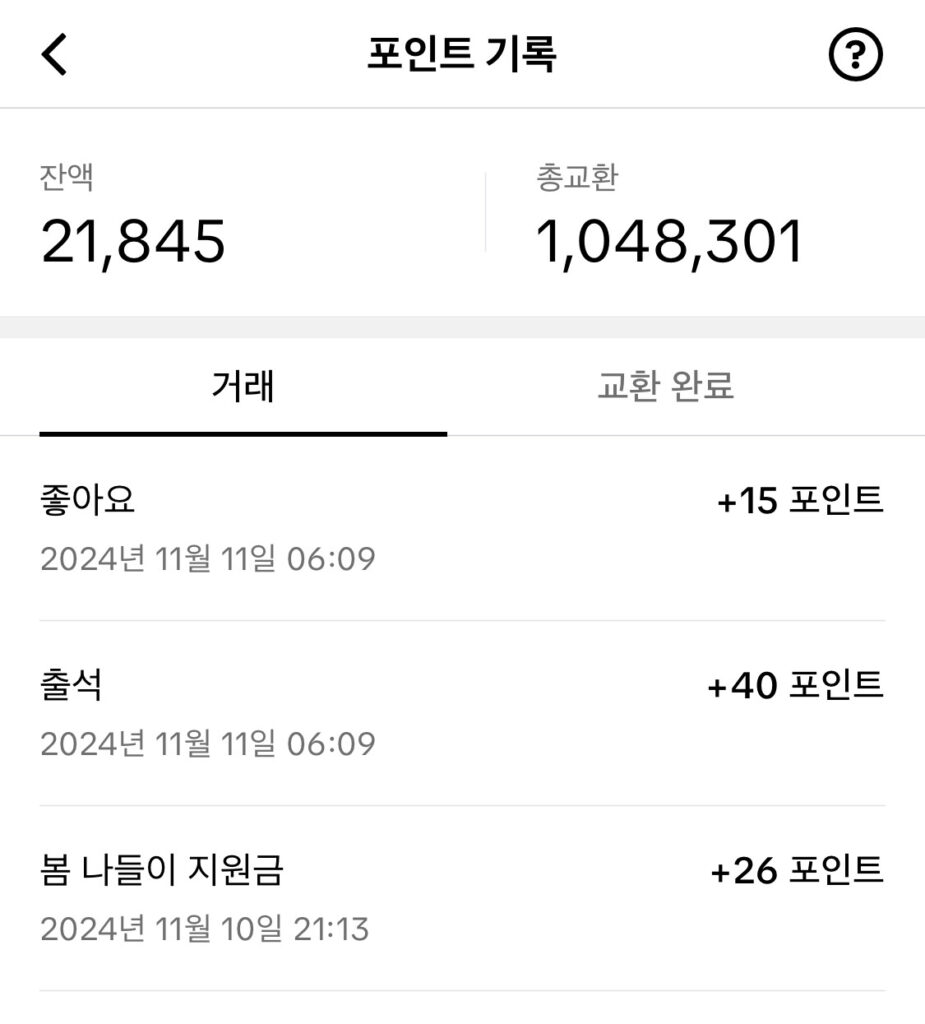This screenshot has height=1024, width=925.
Task: Select the 거래 tab
Action: tap(243, 386)
